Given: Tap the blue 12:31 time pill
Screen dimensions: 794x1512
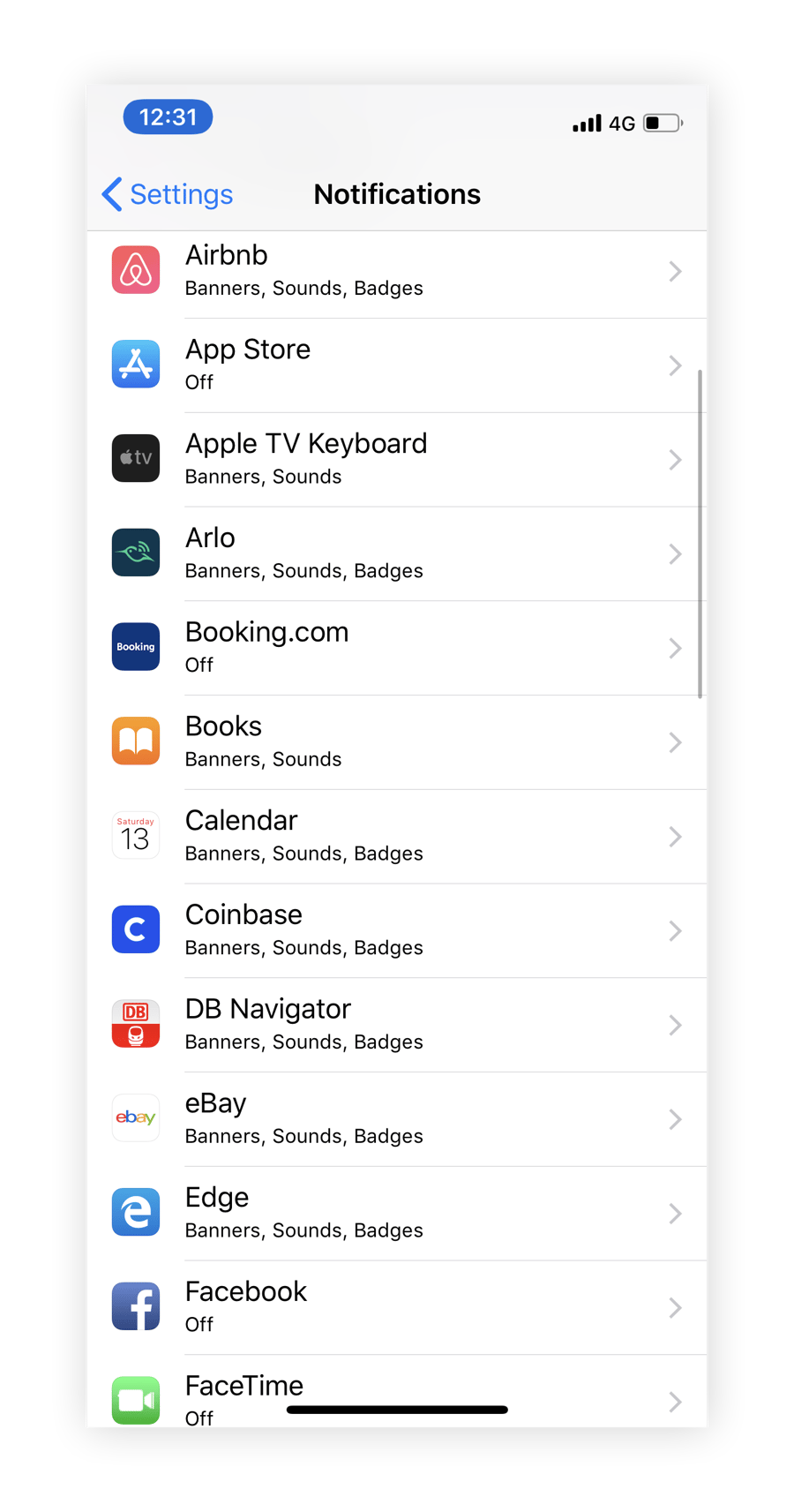Looking at the screenshot, I should tap(168, 117).
